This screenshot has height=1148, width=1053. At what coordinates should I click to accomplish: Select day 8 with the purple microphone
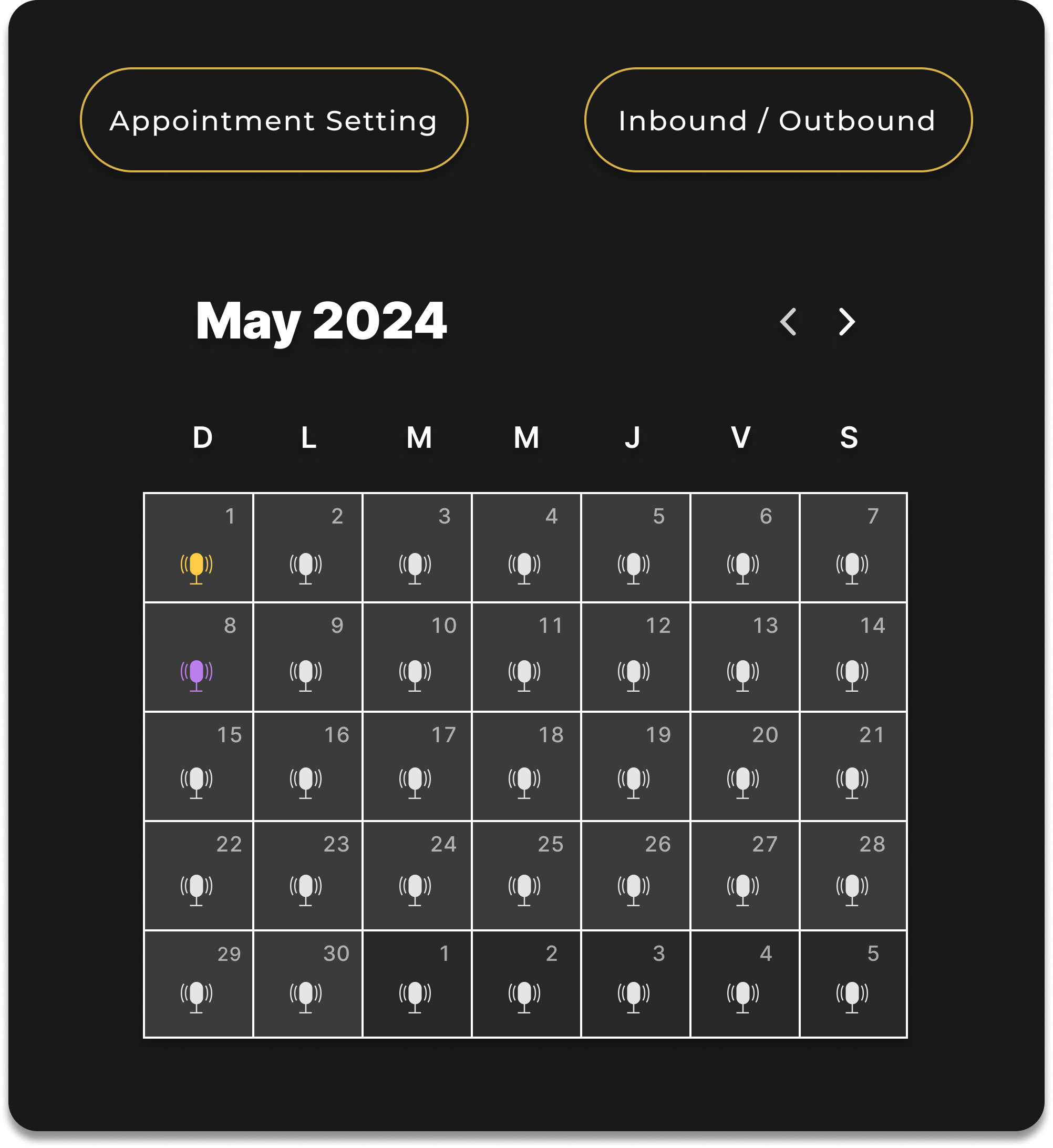tap(198, 657)
